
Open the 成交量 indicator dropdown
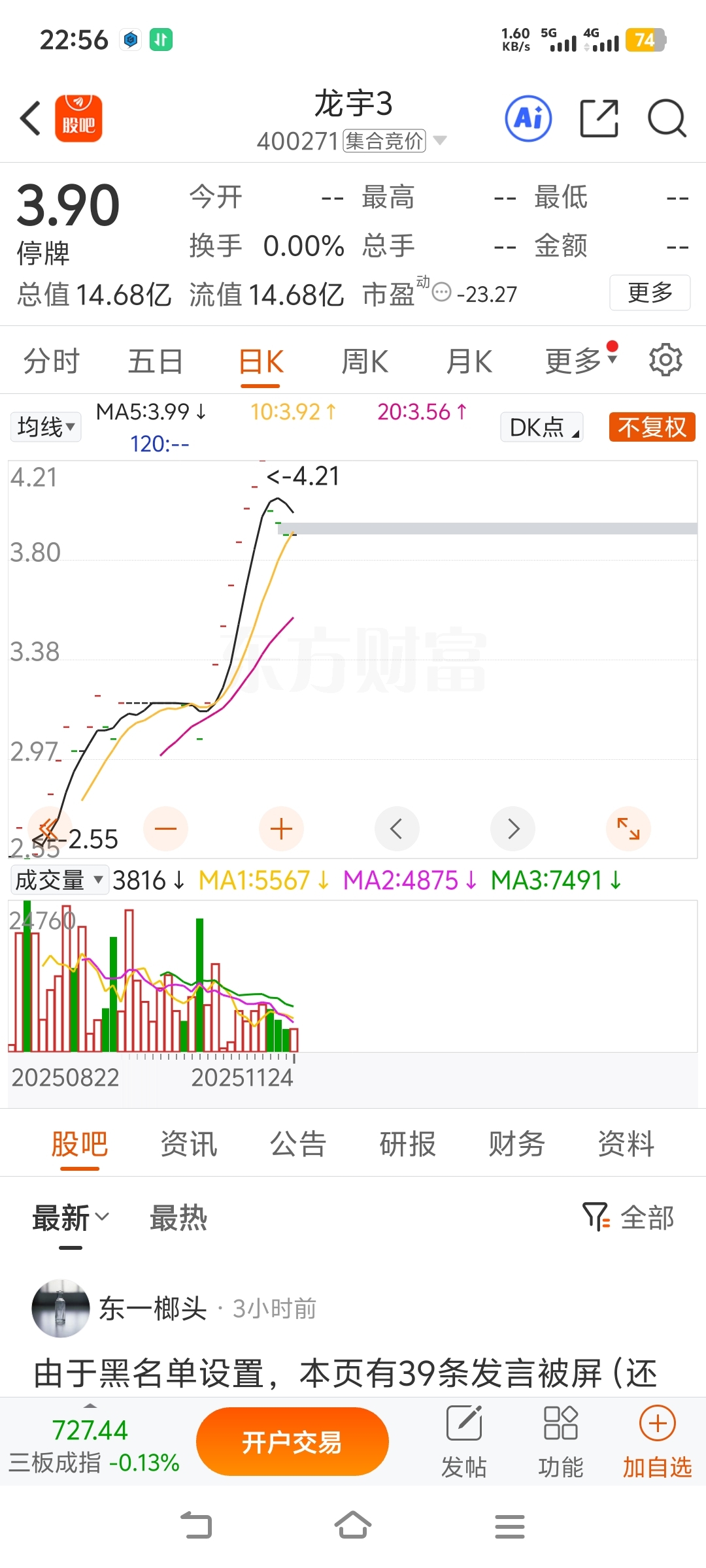click(59, 880)
